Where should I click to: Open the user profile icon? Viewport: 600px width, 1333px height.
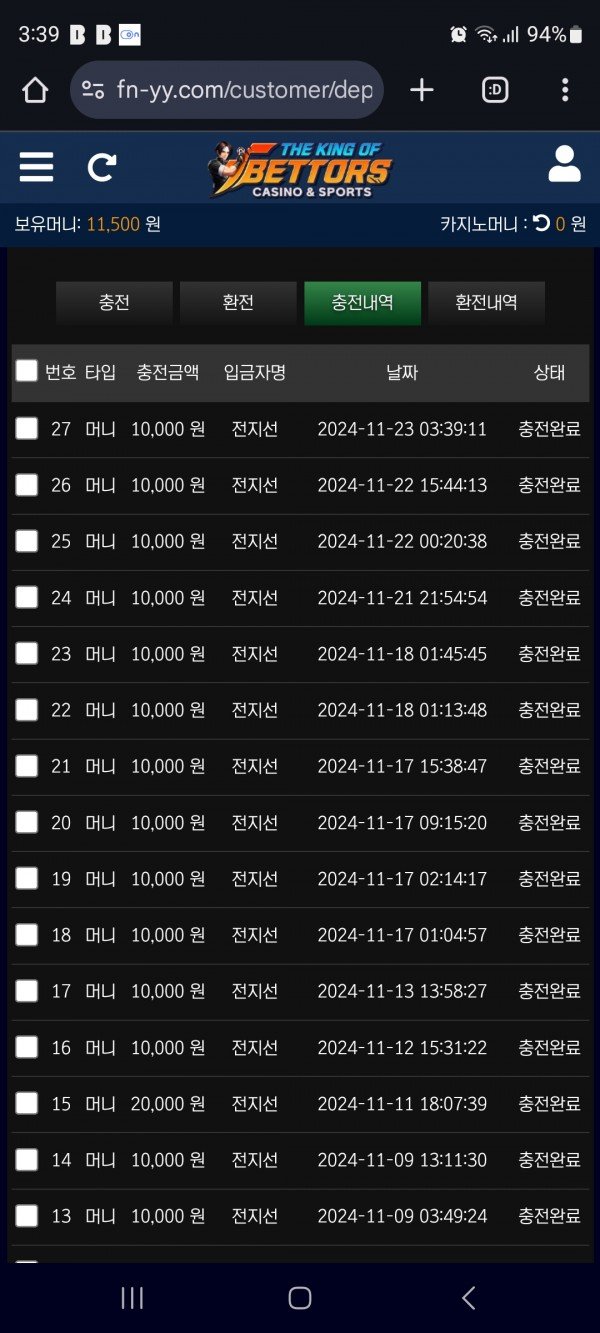pyautogui.click(x=564, y=165)
